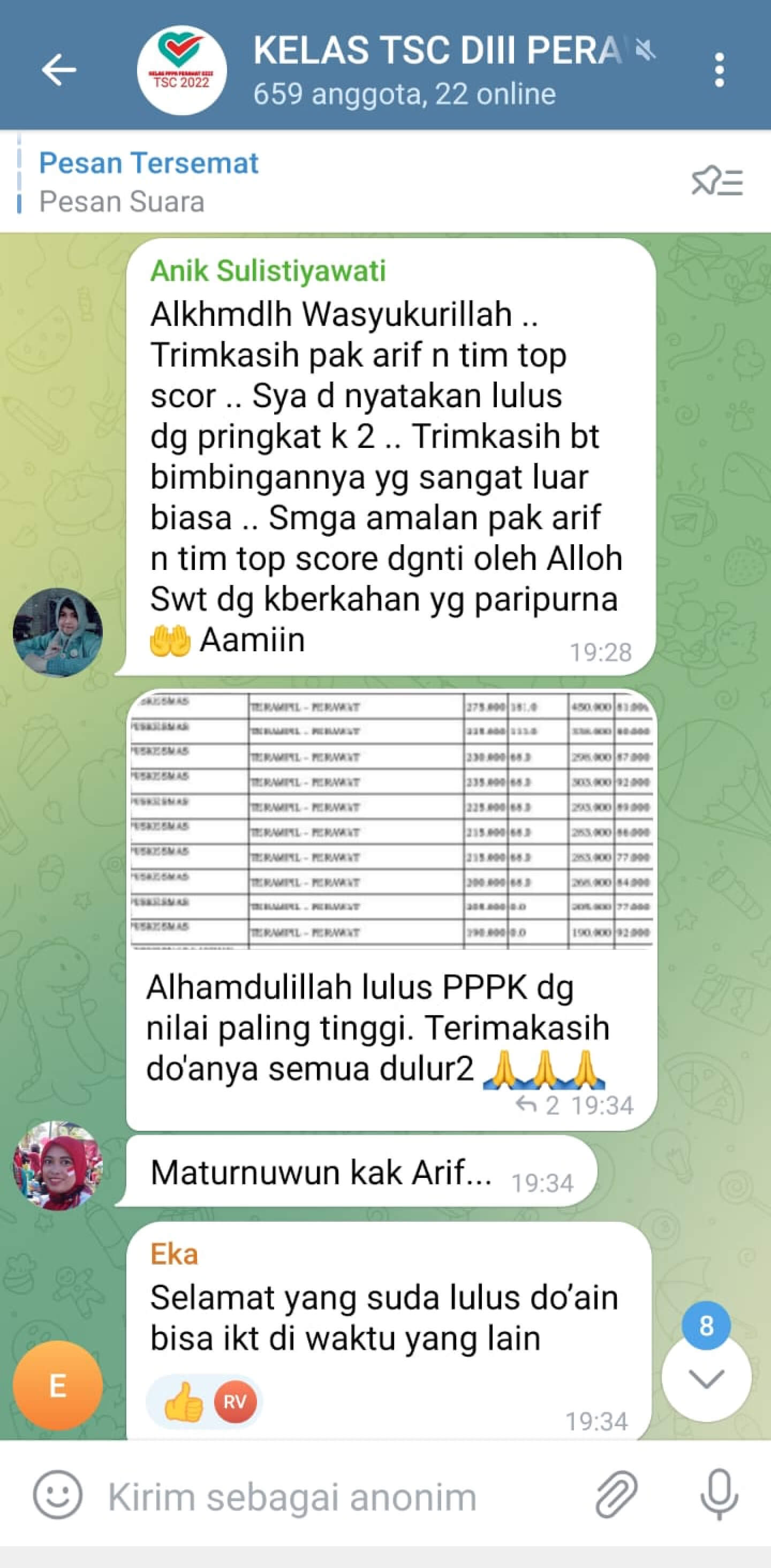The height and width of the screenshot is (1568, 771).
Task: Tap Eka's orange E avatar
Action: click(58, 1386)
